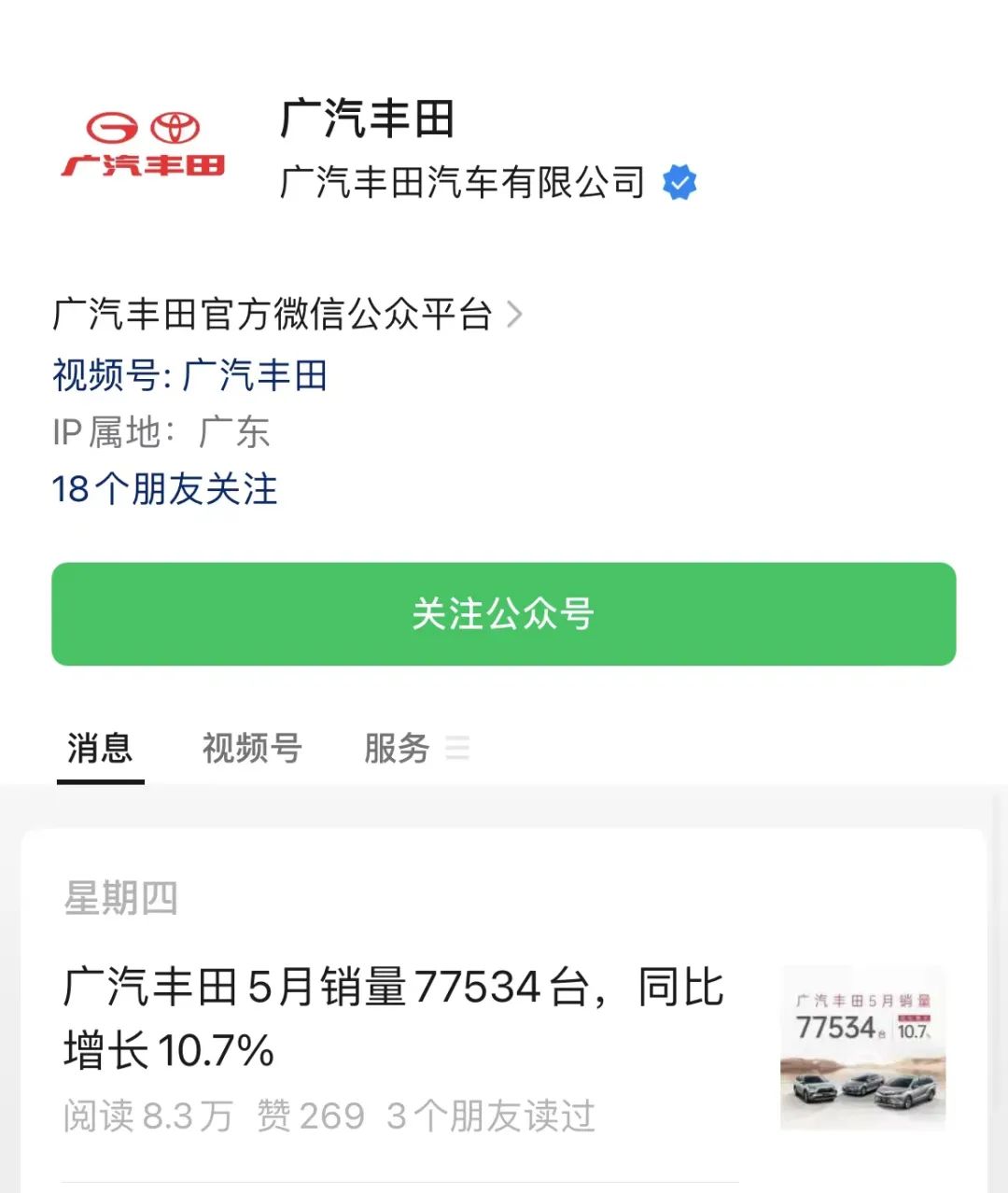Tap the 广汽丰田 account logo avatar

coord(143,145)
